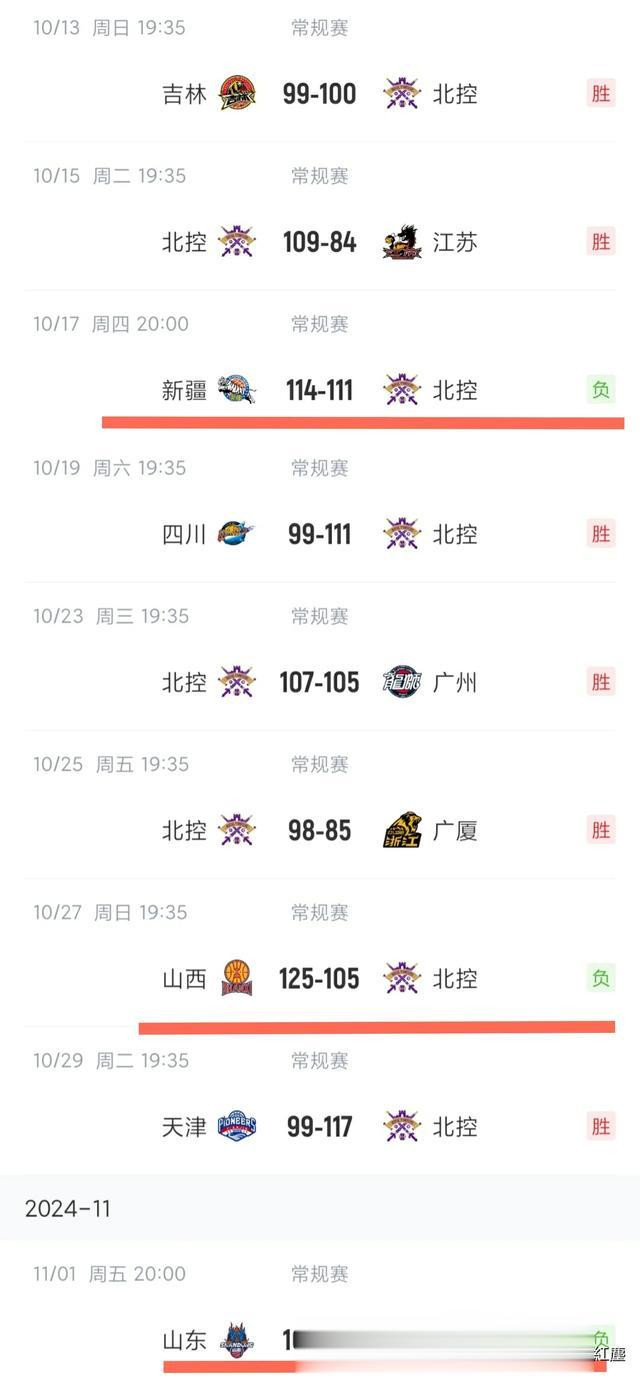View the 新疆 vs 北控 114-111 game details
Image resolution: width=640 pixels, height=1377 pixels.
(320, 364)
